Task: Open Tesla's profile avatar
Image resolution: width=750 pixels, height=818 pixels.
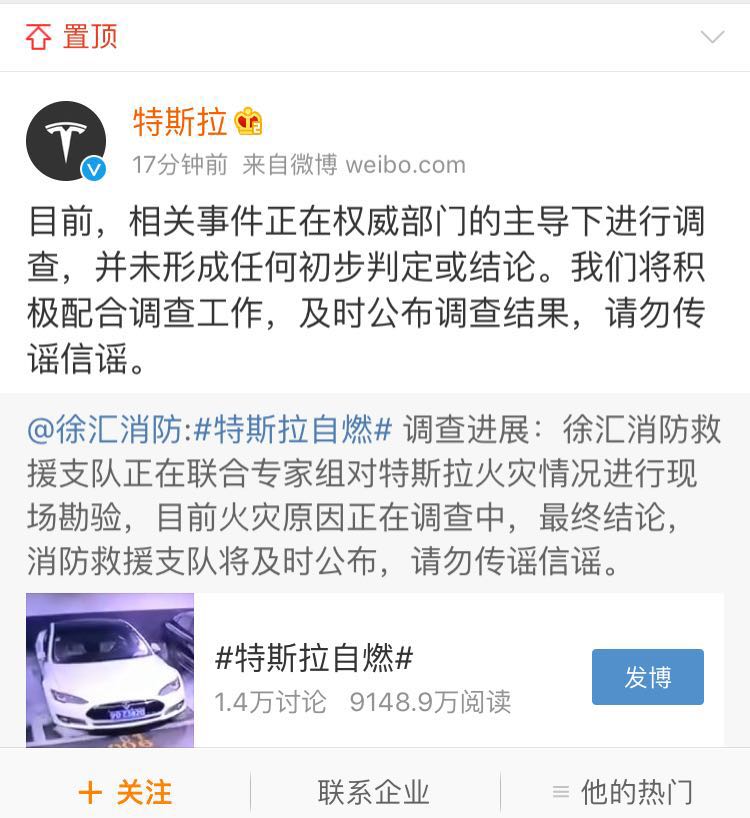Action: point(69,141)
